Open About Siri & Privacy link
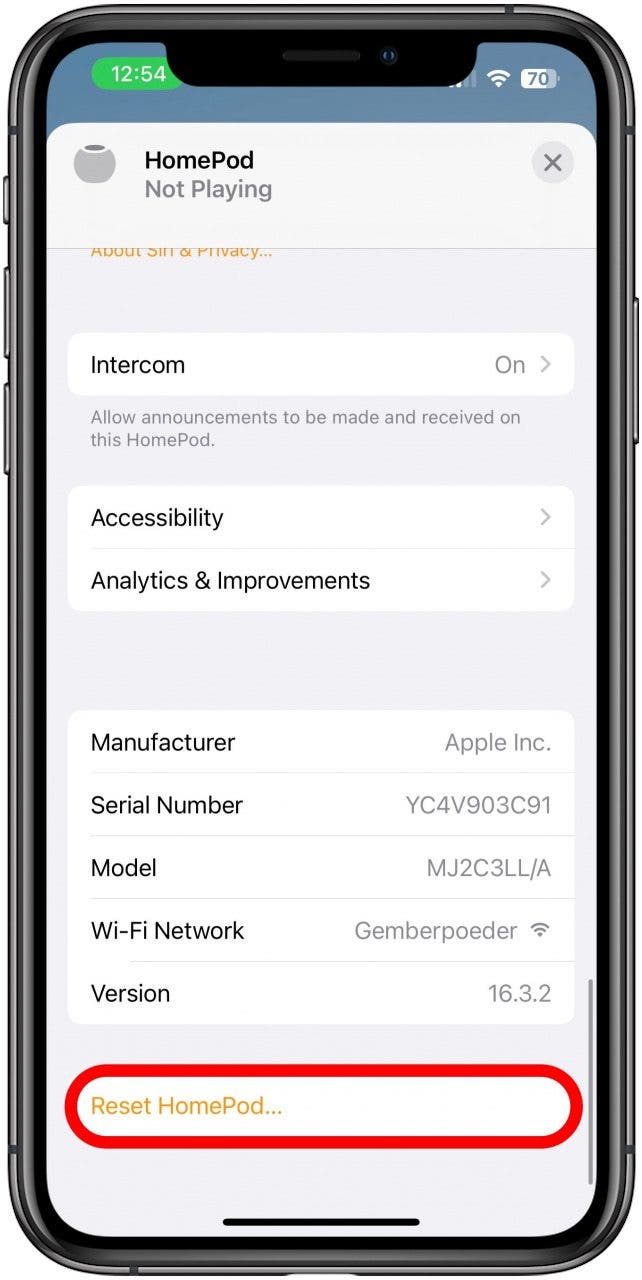 coord(181,252)
